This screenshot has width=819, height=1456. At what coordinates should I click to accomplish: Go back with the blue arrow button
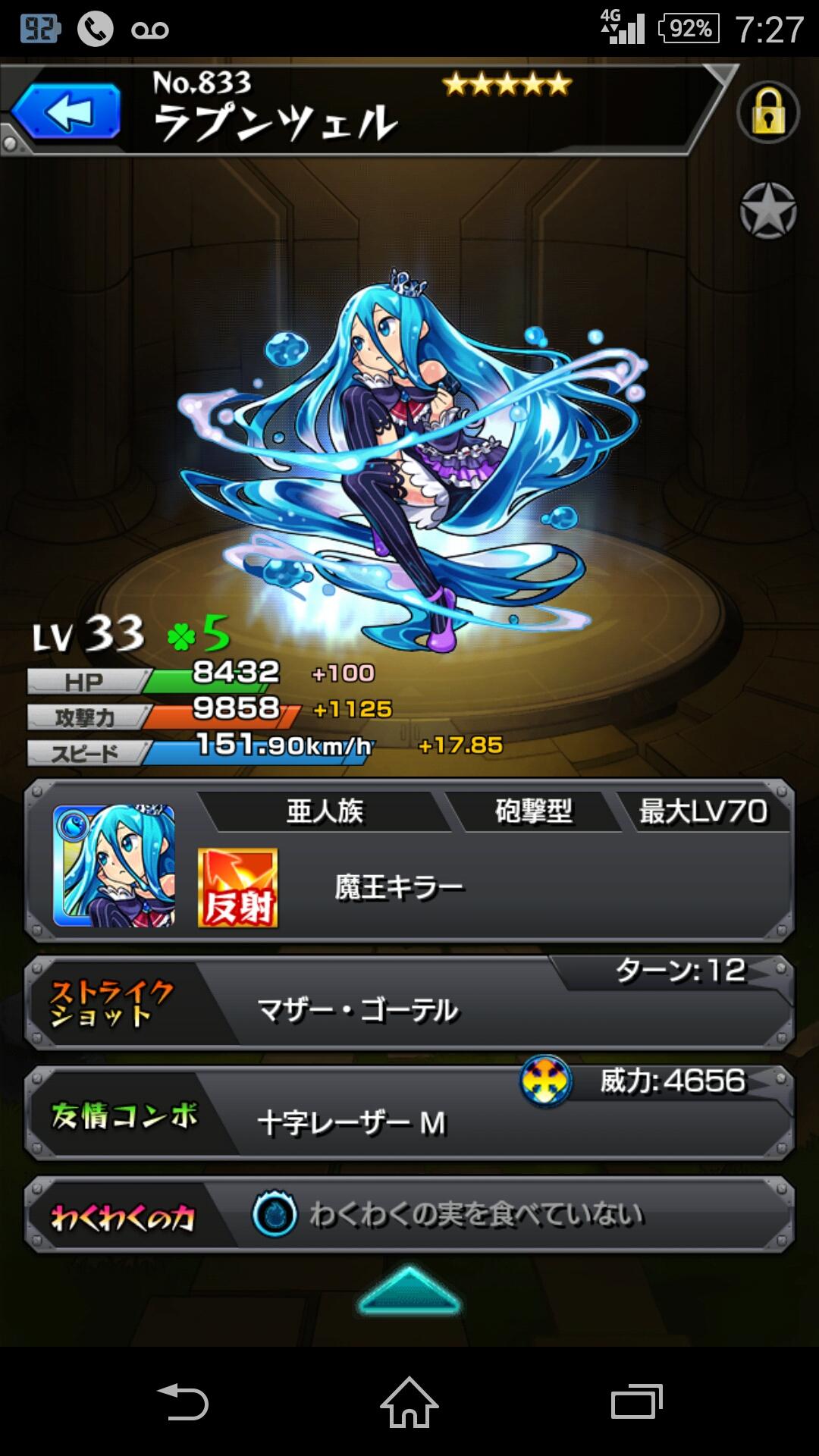[x=67, y=111]
